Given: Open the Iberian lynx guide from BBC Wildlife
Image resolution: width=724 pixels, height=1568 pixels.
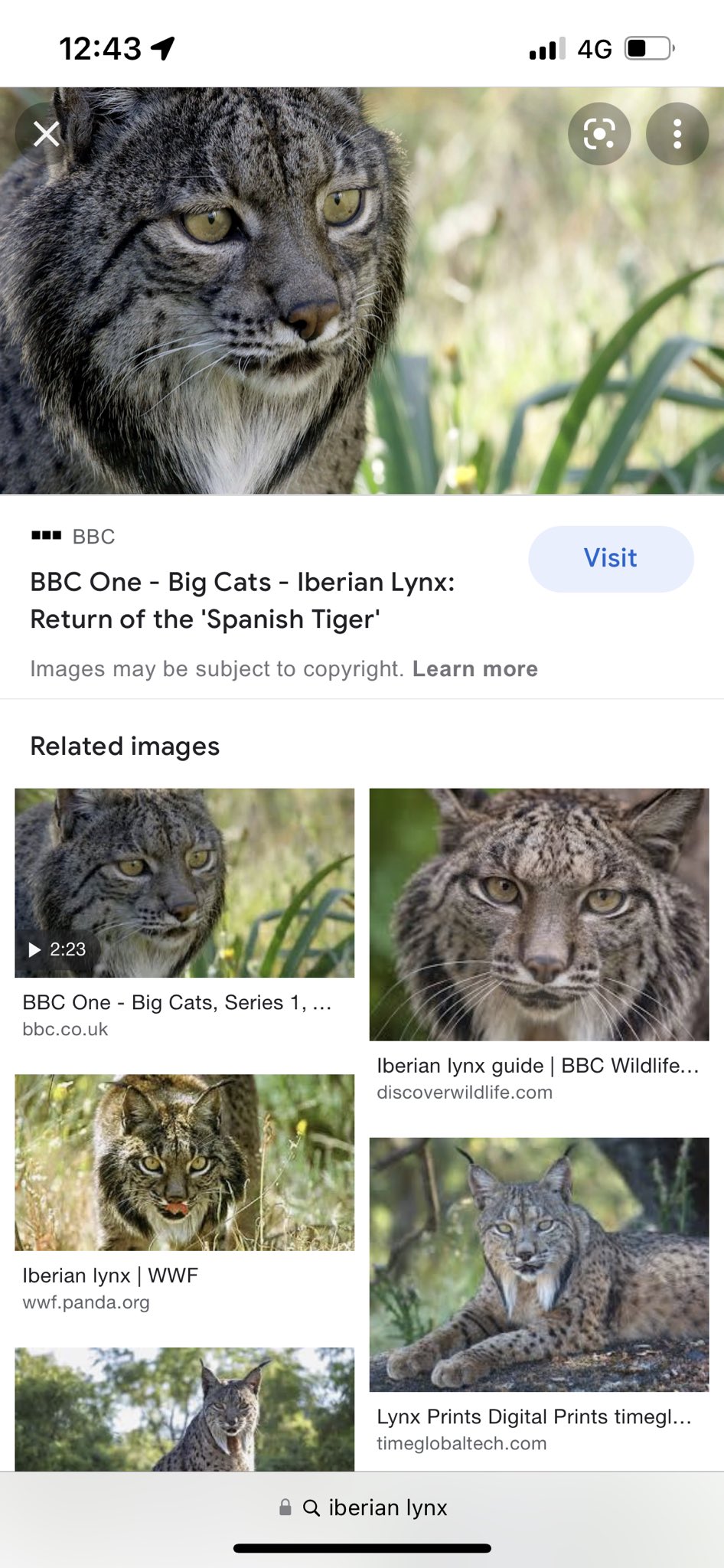Looking at the screenshot, I should 539,914.
